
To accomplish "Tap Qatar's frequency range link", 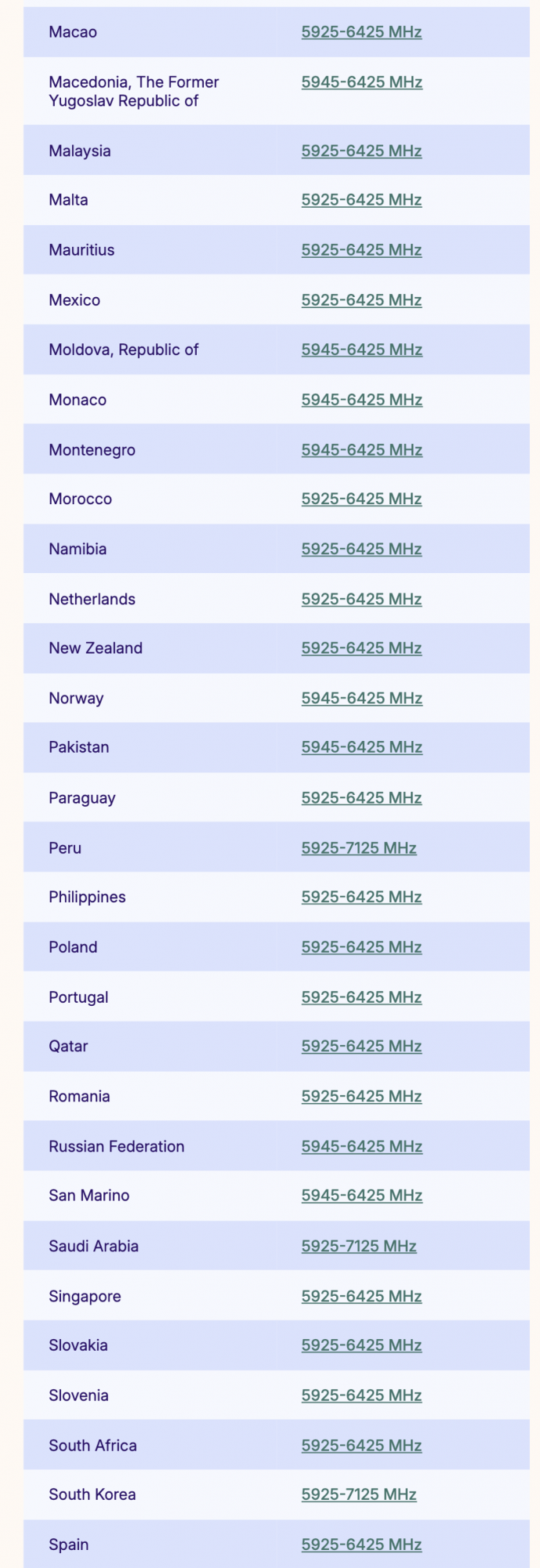I will tap(361, 1046).
